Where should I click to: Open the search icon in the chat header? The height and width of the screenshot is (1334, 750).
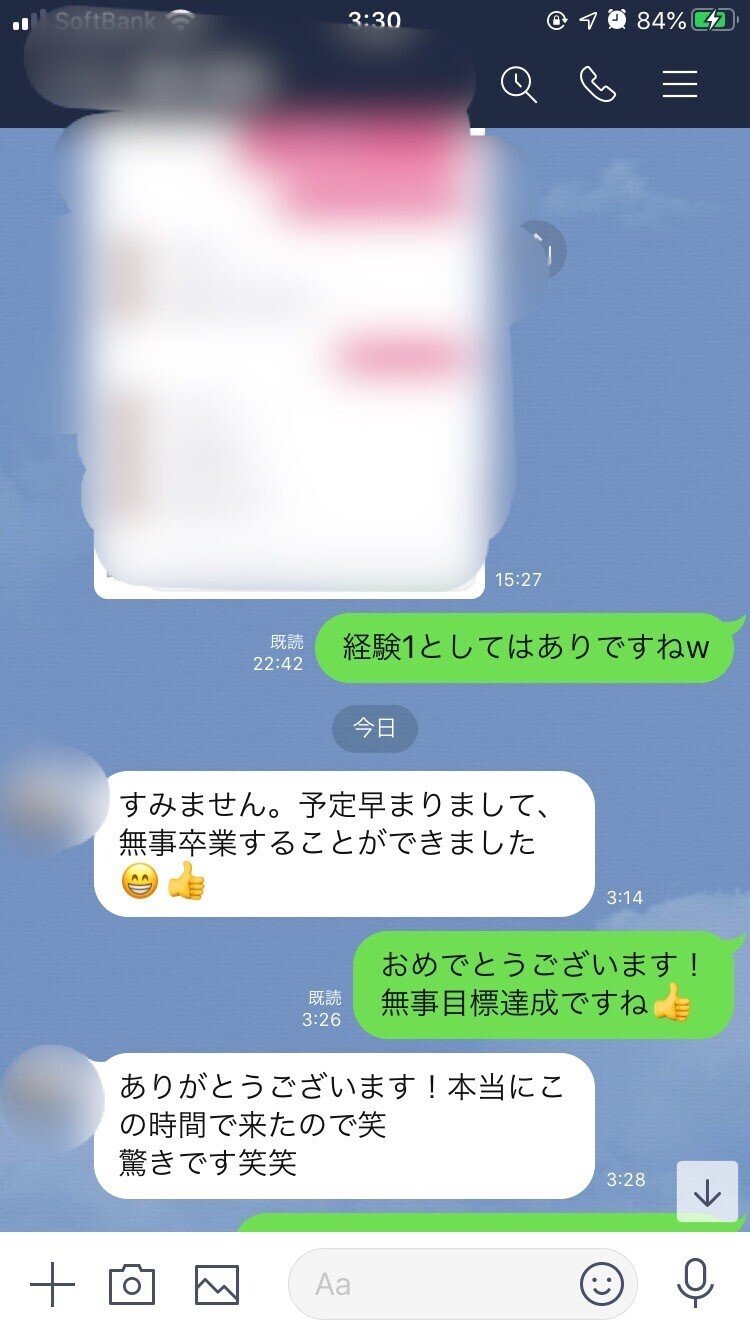click(x=516, y=84)
